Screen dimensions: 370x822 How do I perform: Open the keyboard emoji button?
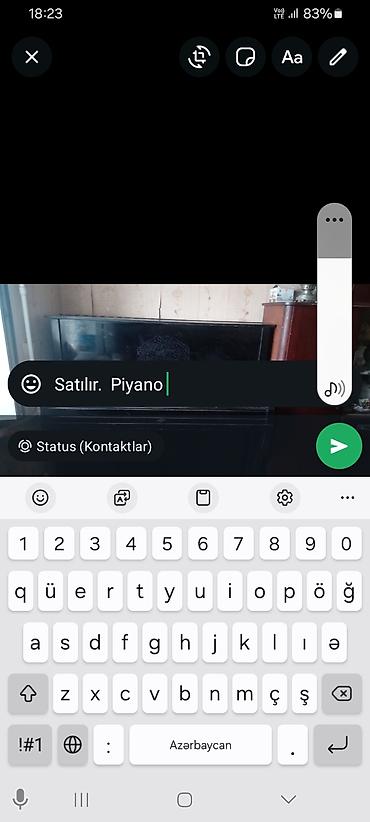(x=40, y=497)
